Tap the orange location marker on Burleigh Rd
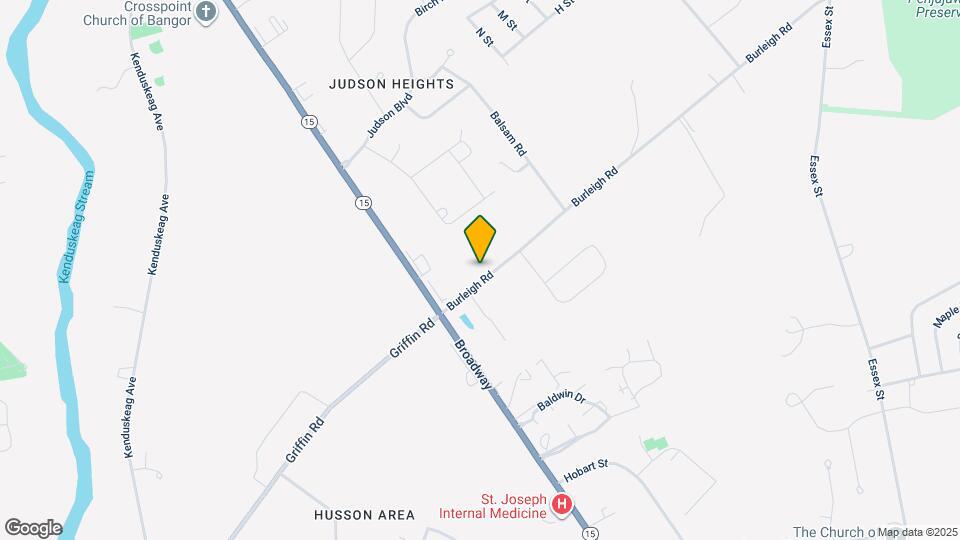Image resolution: width=960 pixels, height=540 pixels. tap(480, 240)
